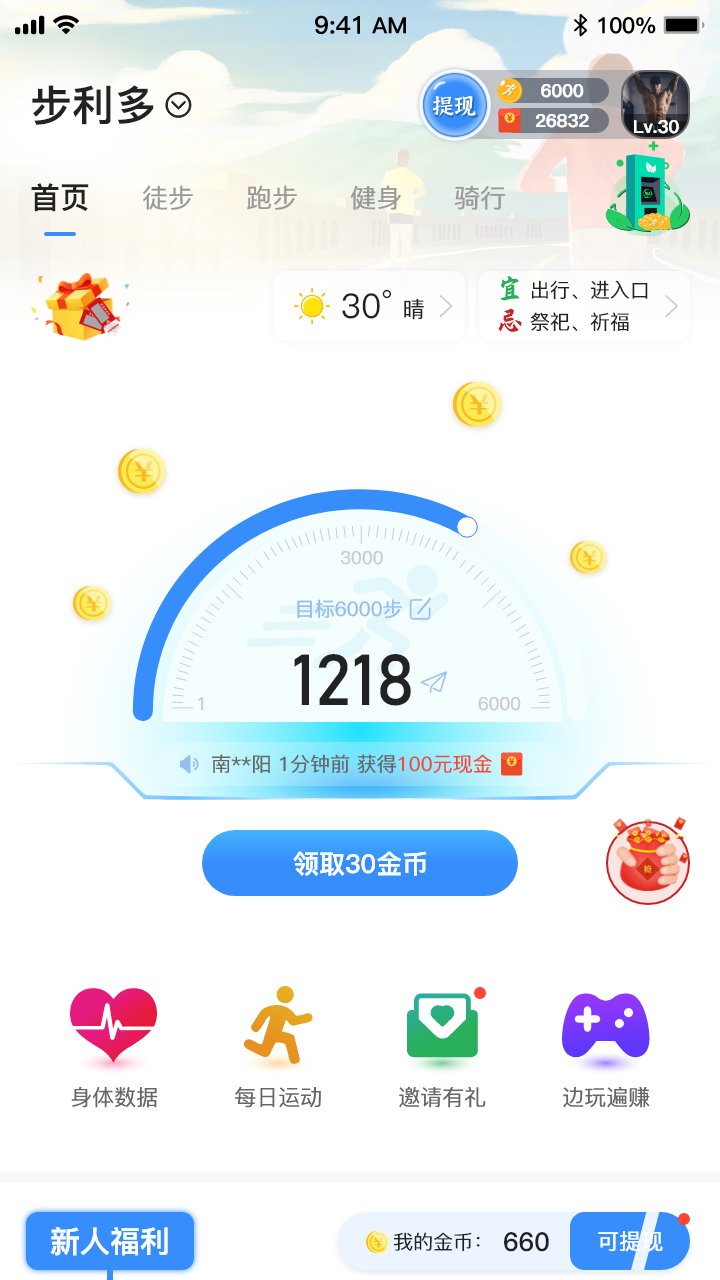
Task: Open 边玩边赚 play and earn
Action: click(x=606, y=1047)
